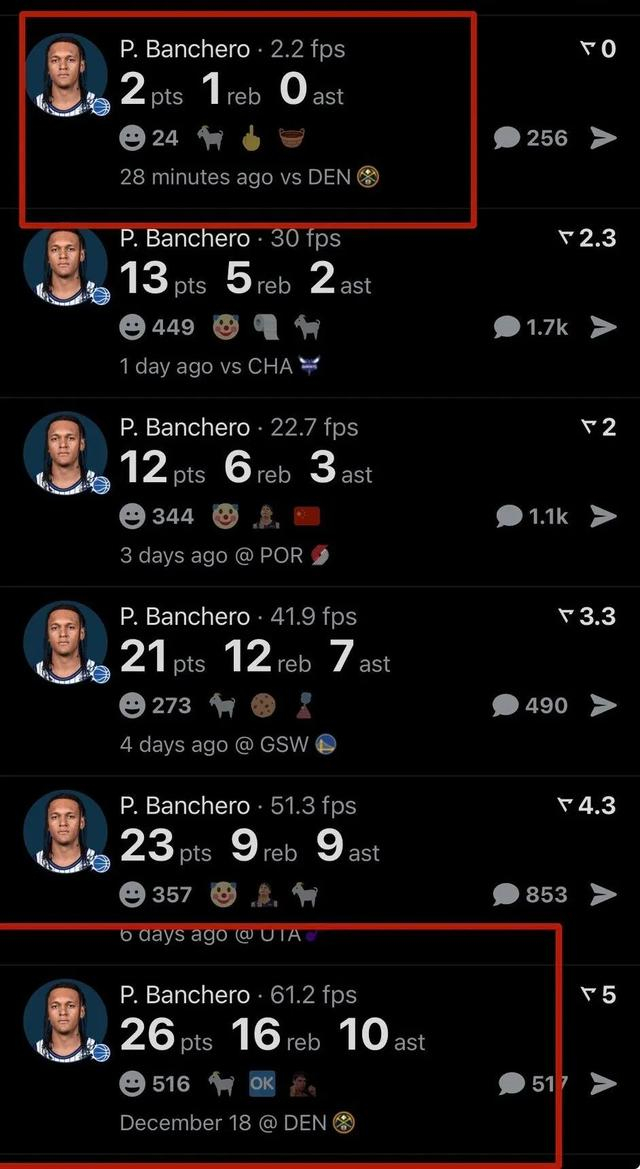
Task: Read the 1.1k comments on the POR game
Action: click(x=533, y=516)
